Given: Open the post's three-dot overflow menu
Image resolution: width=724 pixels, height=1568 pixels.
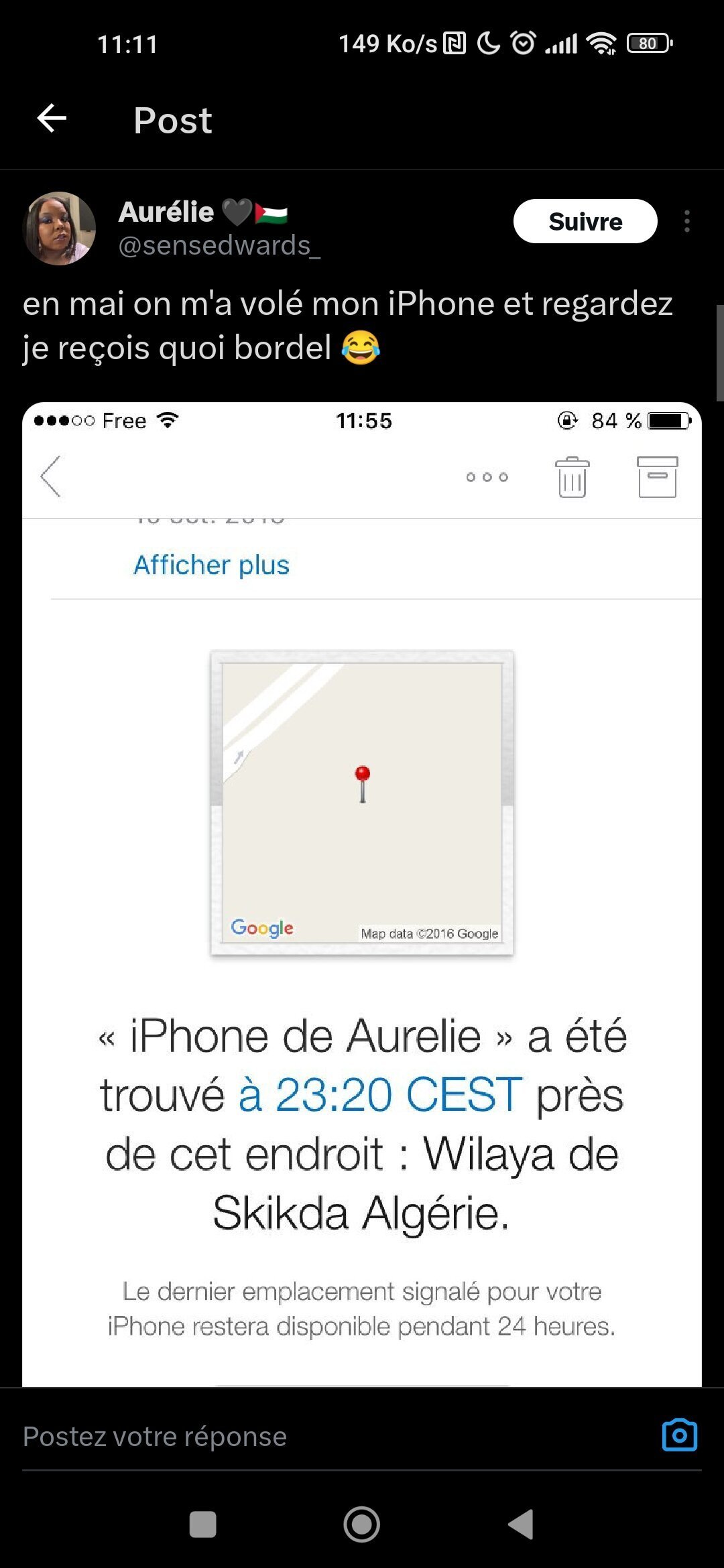Looking at the screenshot, I should point(687,221).
